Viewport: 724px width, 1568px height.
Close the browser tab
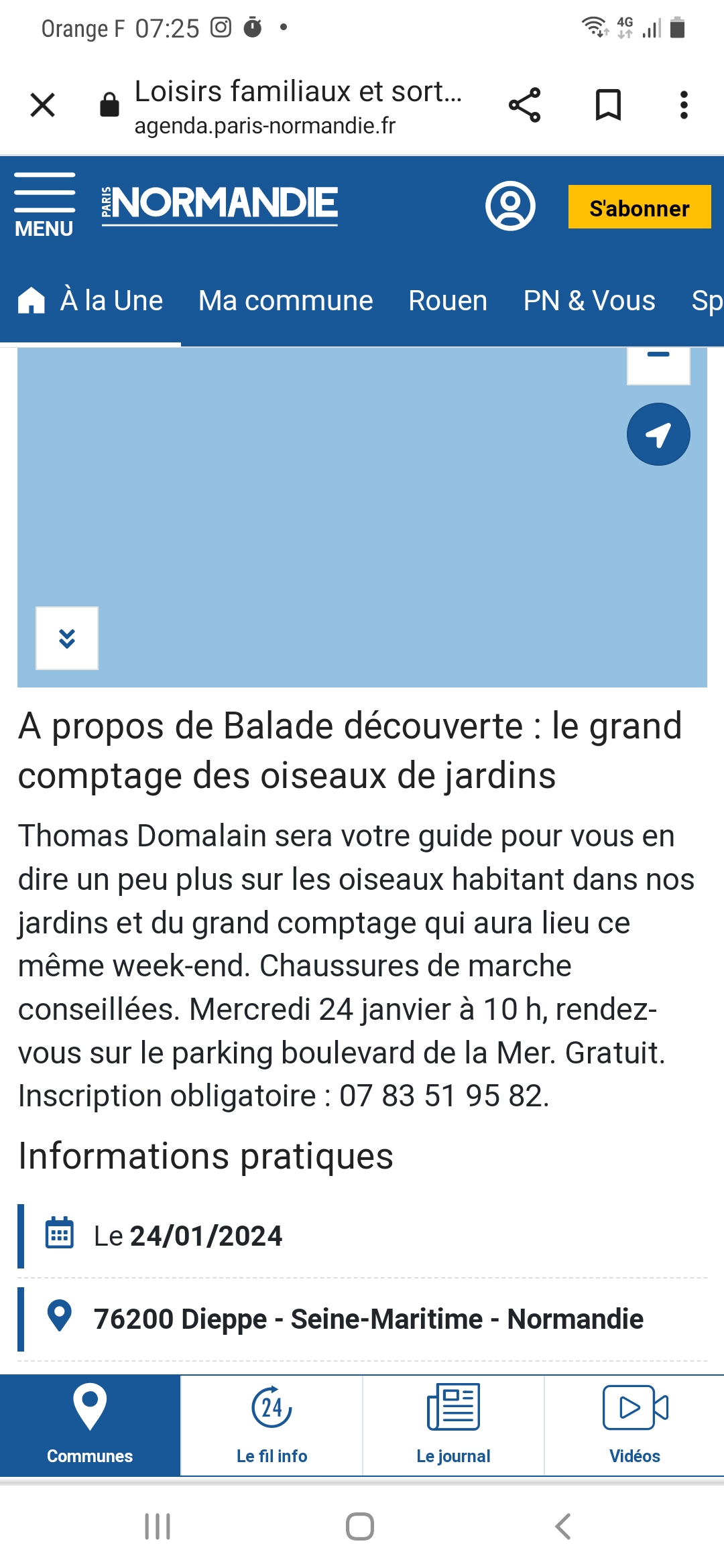[x=43, y=105]
